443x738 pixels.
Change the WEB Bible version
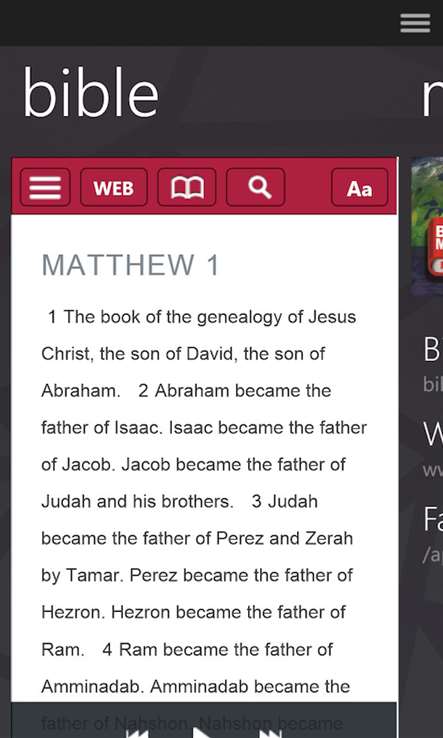(114, 187)
